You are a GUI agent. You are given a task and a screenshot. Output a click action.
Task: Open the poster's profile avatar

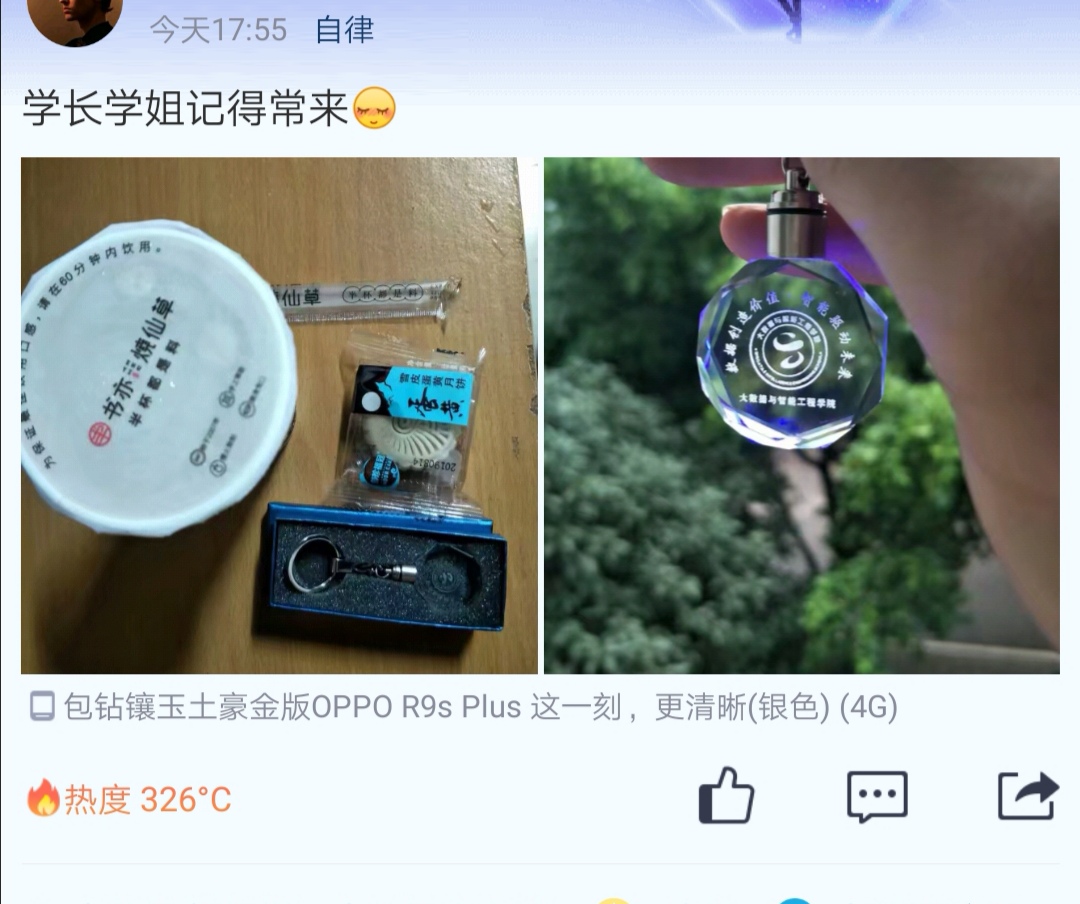click(75, 20)
